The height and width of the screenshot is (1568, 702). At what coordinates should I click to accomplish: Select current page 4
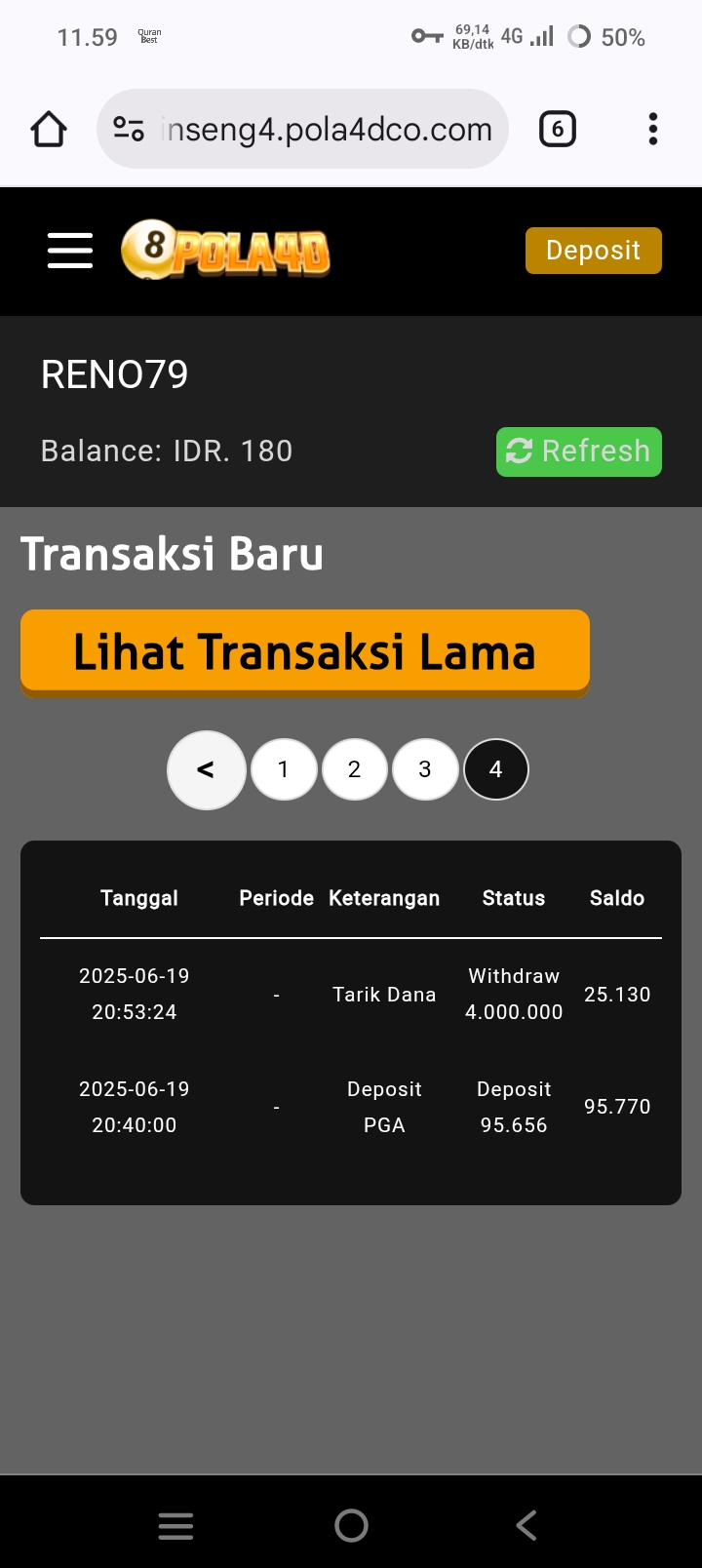(x=495, y=769)
